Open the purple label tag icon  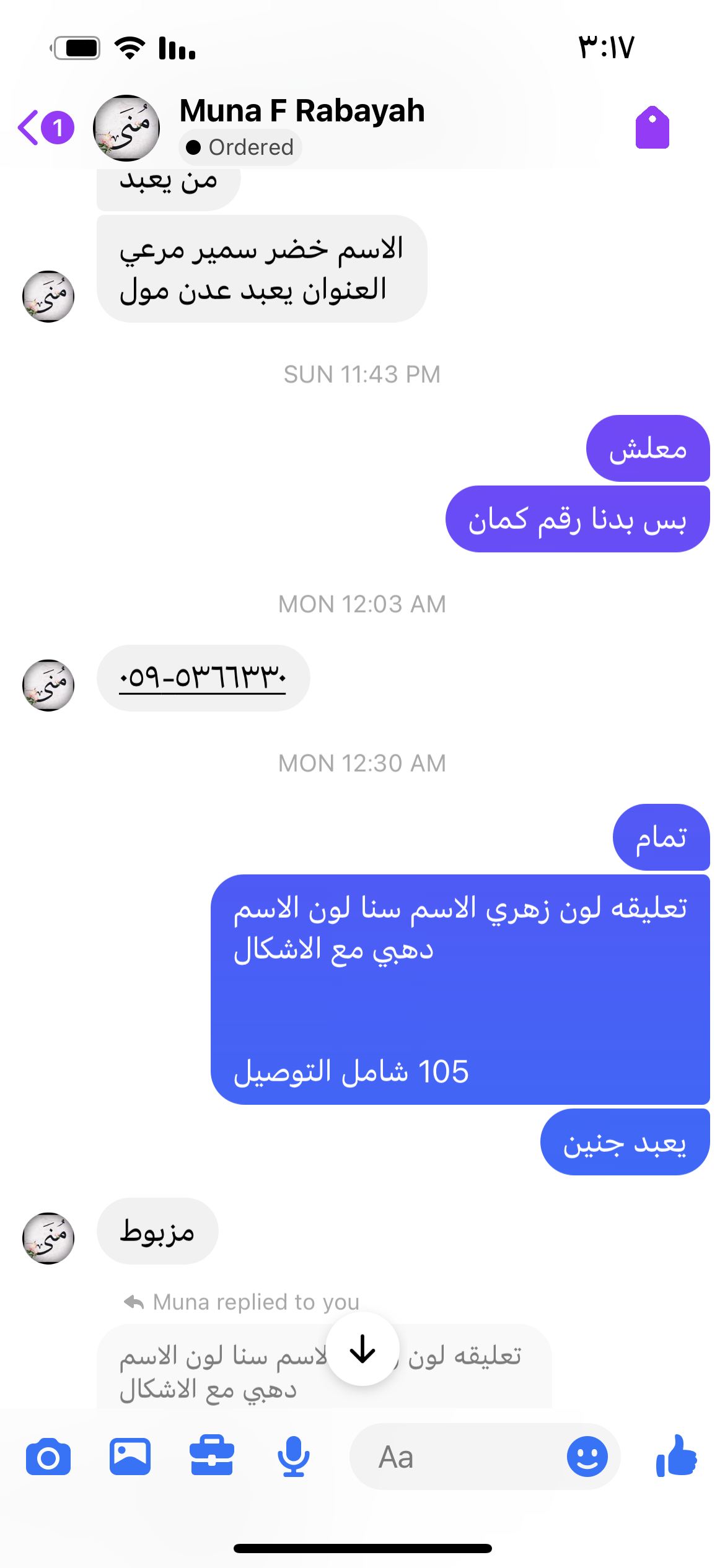point(652,128)
